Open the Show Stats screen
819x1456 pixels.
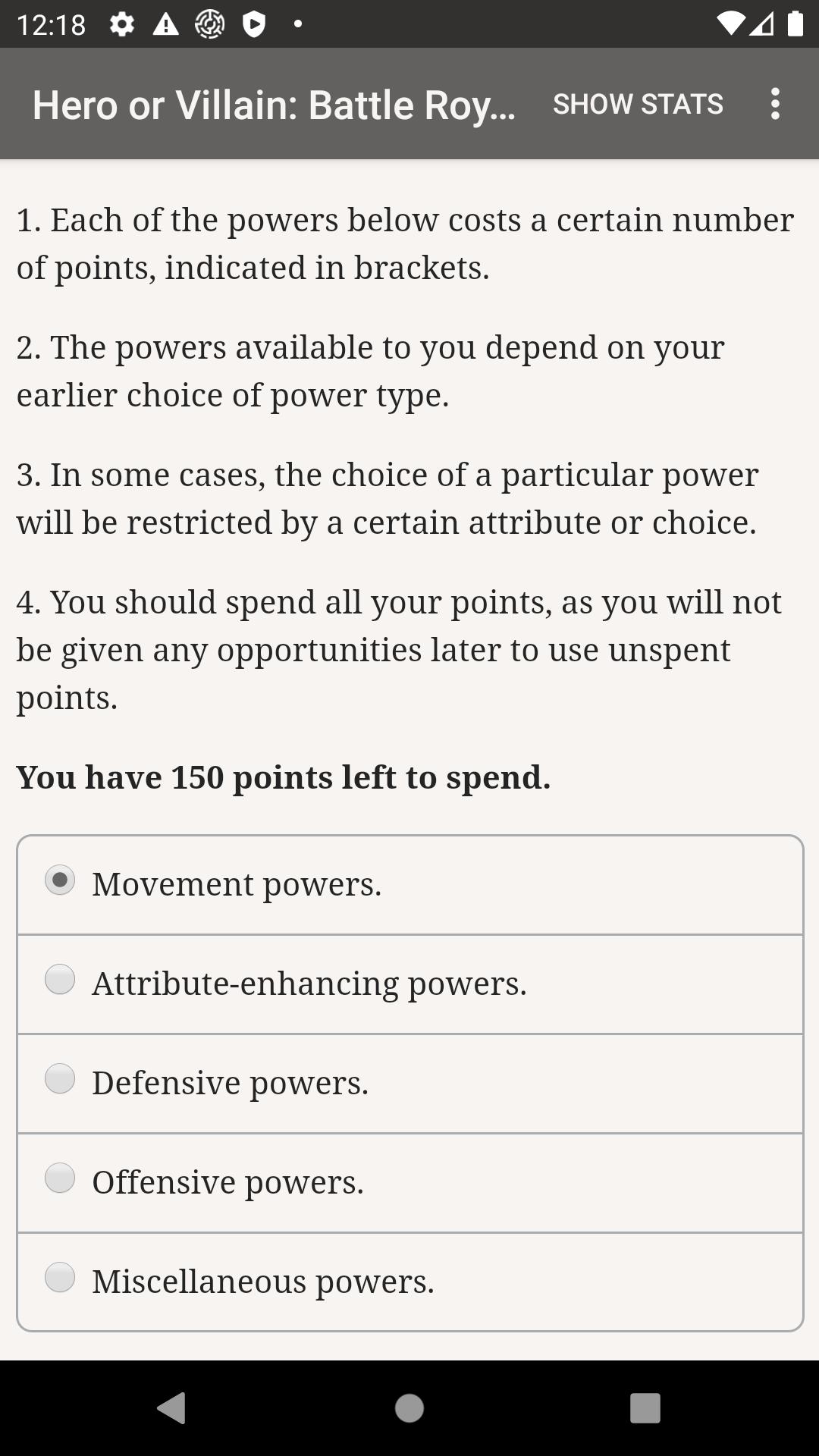[x=638, y=104]
